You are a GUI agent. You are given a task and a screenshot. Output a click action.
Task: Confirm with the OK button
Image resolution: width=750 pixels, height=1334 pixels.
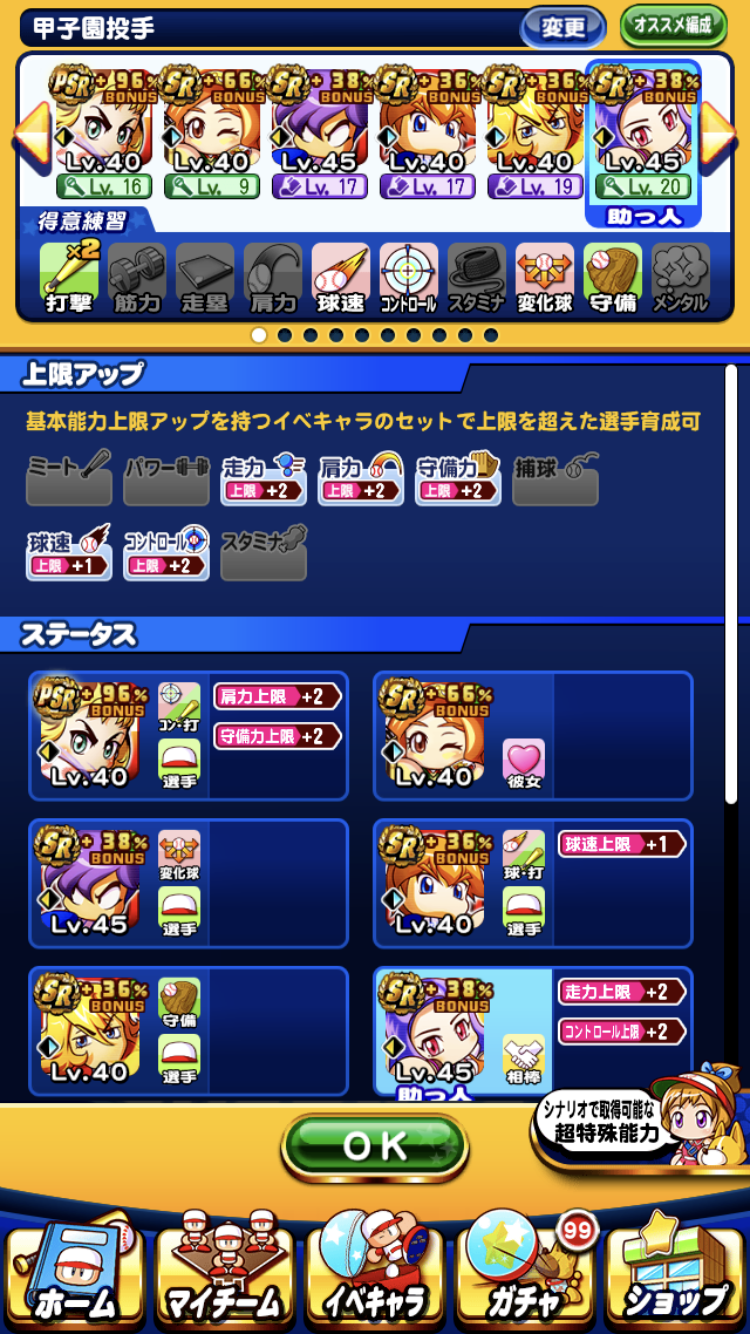(x=375, y=1146)
